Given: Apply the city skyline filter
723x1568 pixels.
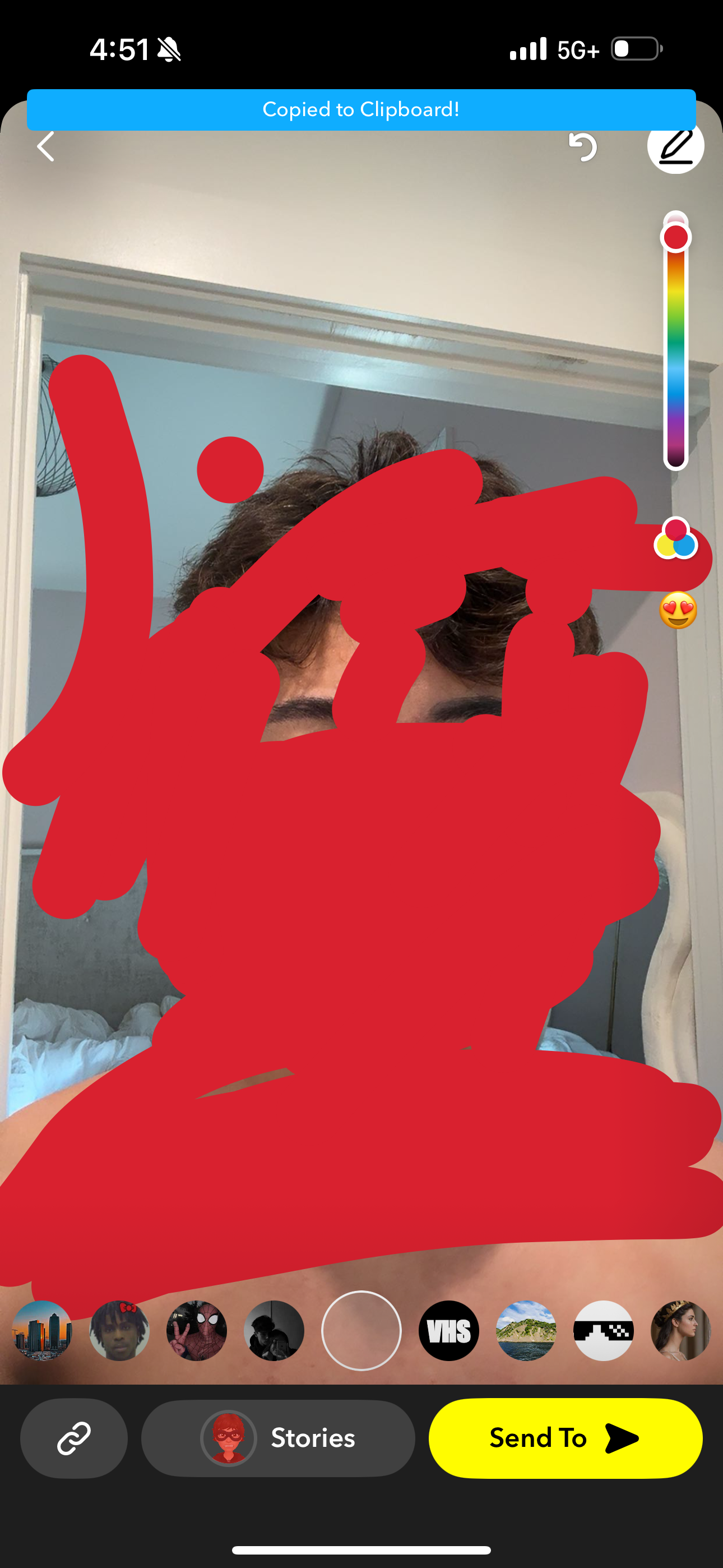Looking at the screenshot, I should [42, 1330].
